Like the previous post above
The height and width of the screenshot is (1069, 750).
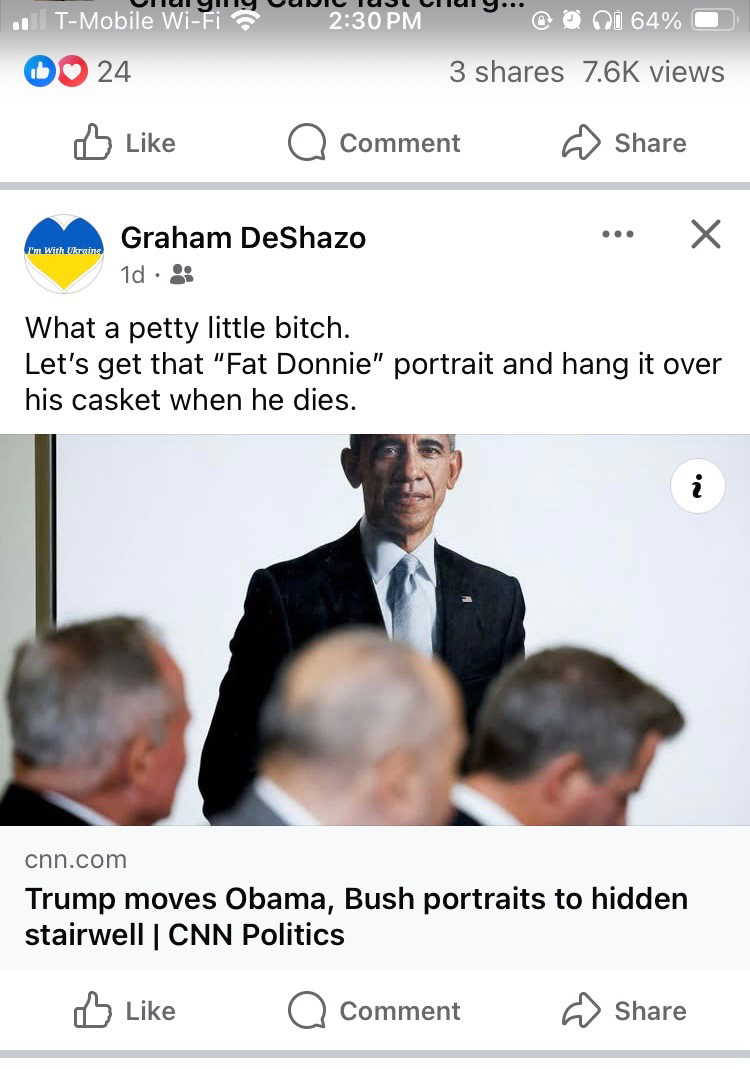pyautogui.click(x=125, y=143)
